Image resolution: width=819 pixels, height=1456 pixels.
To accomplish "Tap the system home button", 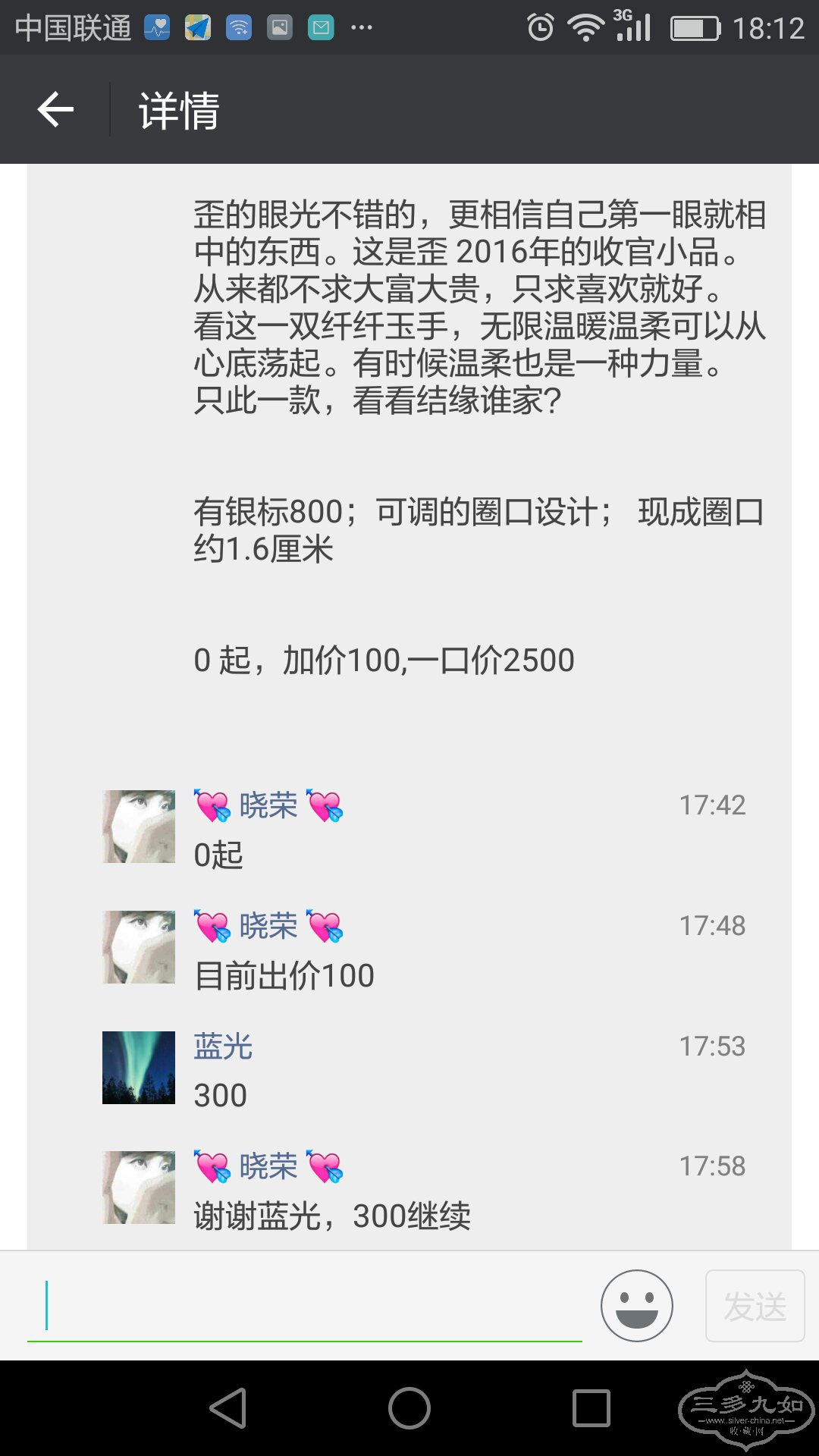I will pyautogui.click(x=409, y=1408).
